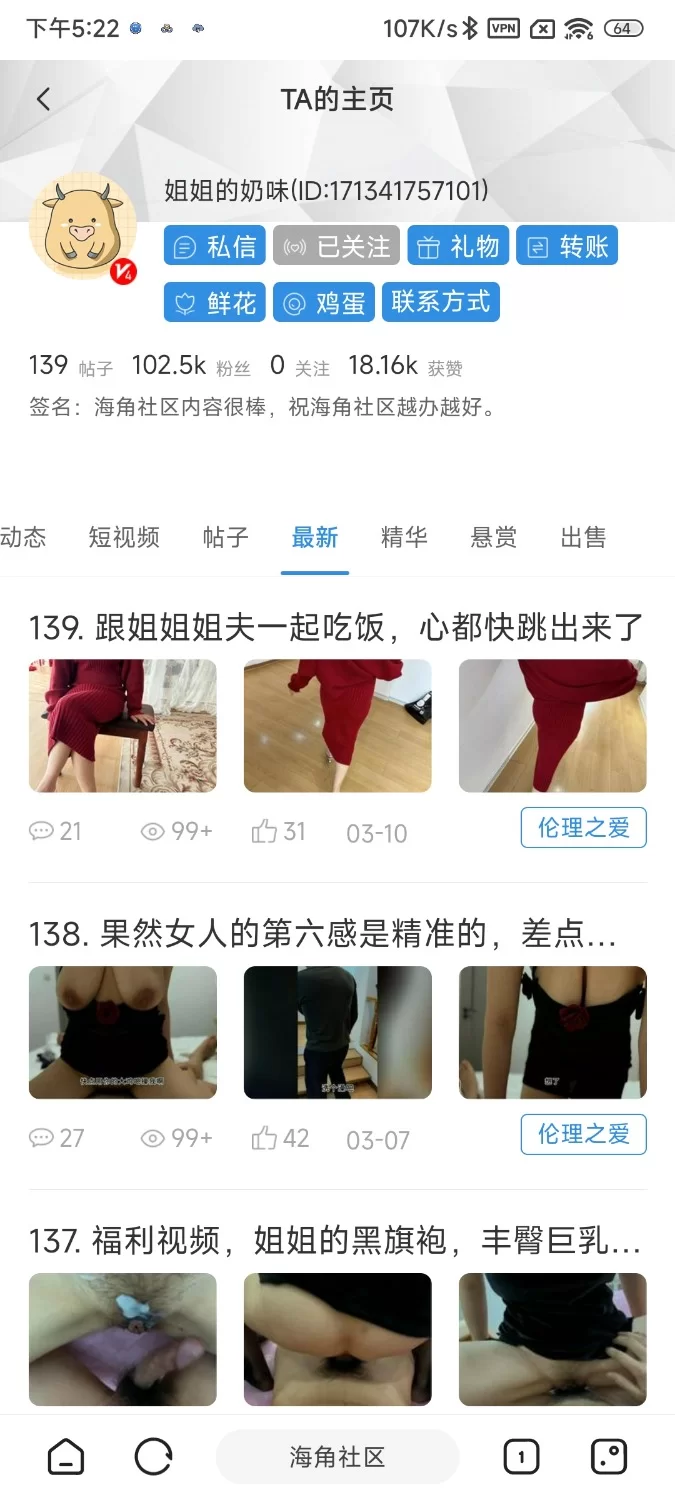Switch to the 帖子 tab
The height and width of the screenshot is (1500, 675).
pos(225,537)
